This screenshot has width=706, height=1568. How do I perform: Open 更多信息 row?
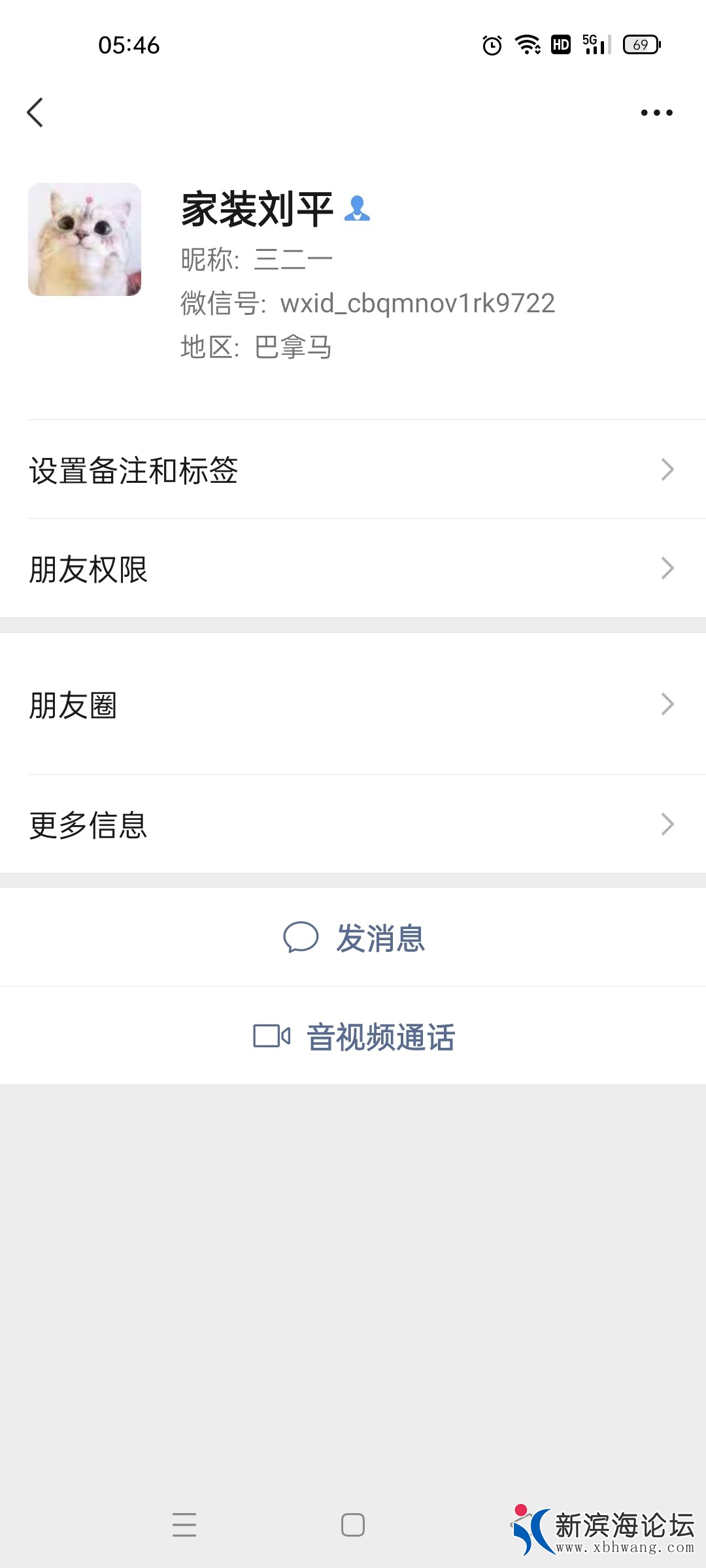(353, 824)
